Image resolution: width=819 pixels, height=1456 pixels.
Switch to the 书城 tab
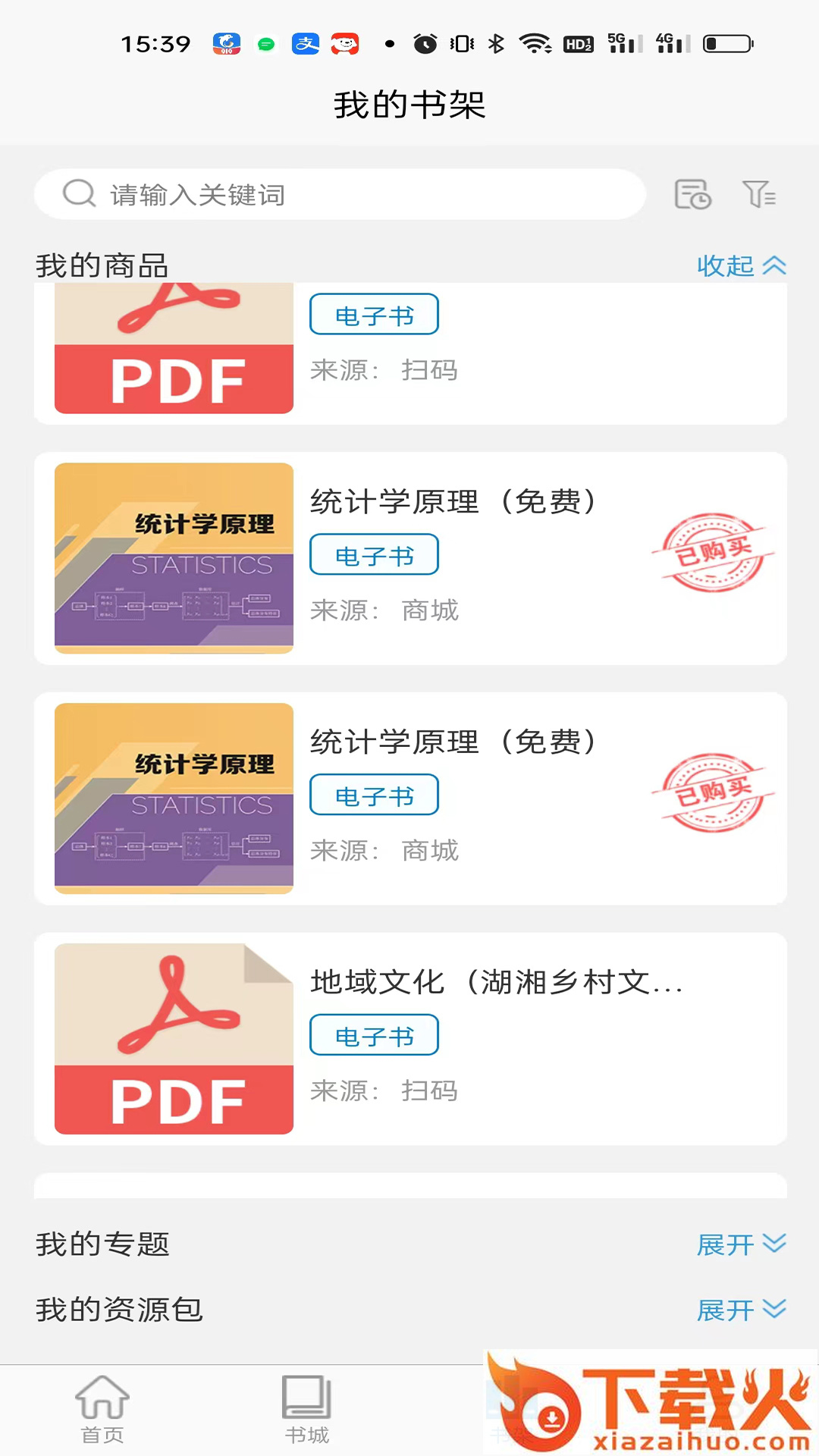coord(307,1408)
